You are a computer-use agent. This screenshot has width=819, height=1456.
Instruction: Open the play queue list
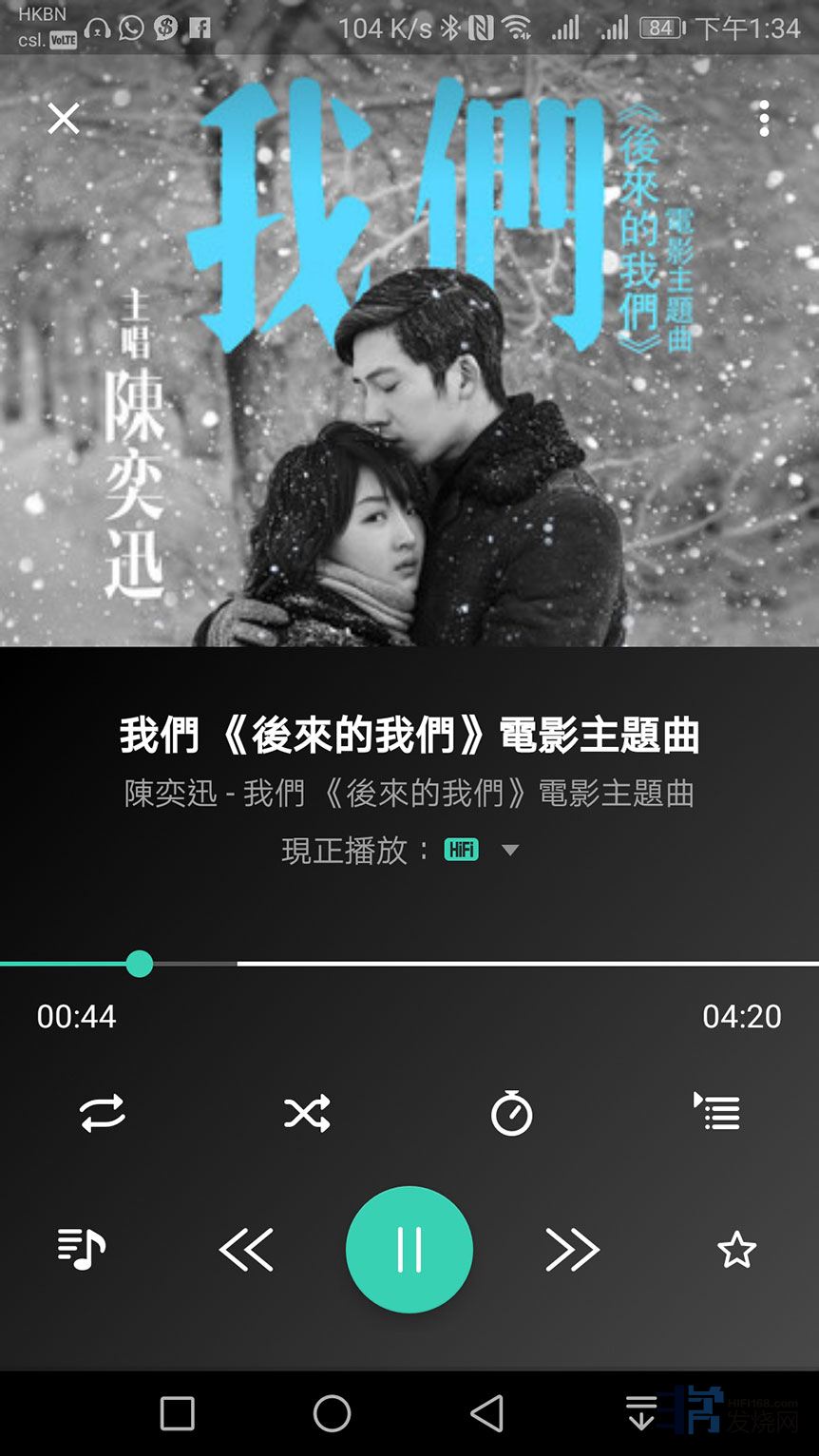tap(717, 1111)
